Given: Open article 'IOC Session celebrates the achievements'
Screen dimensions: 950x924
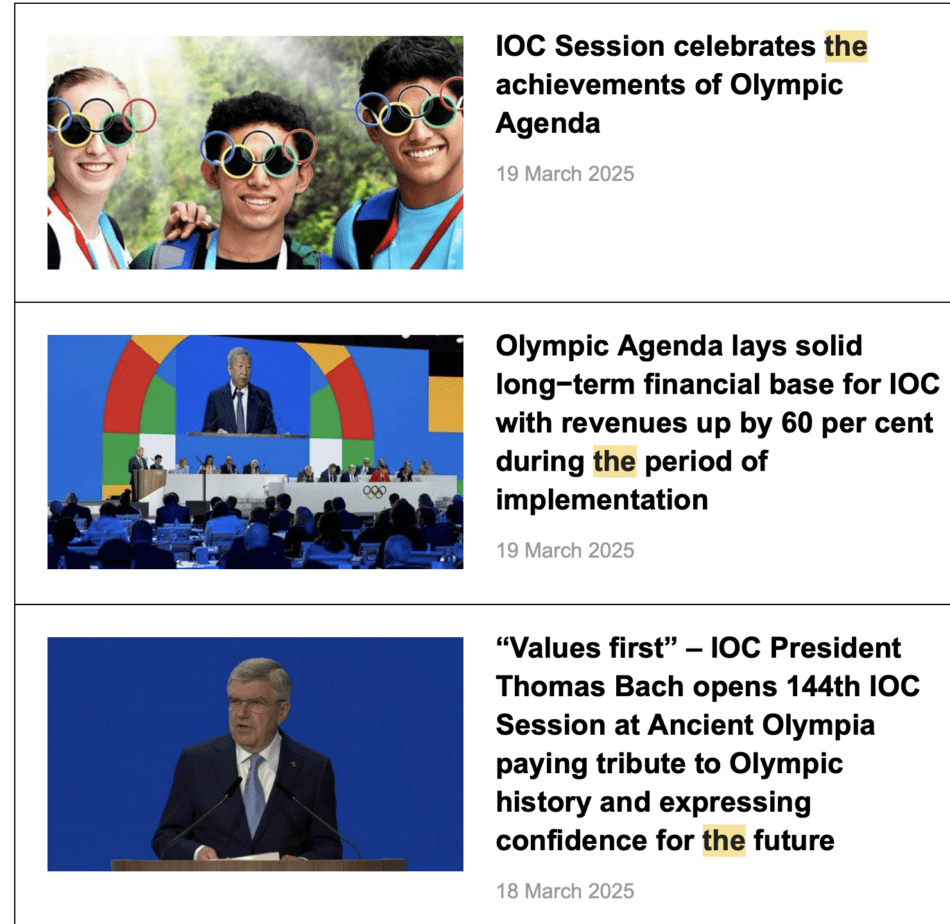Looking at the screenshot, I should (x=670, y=85).
